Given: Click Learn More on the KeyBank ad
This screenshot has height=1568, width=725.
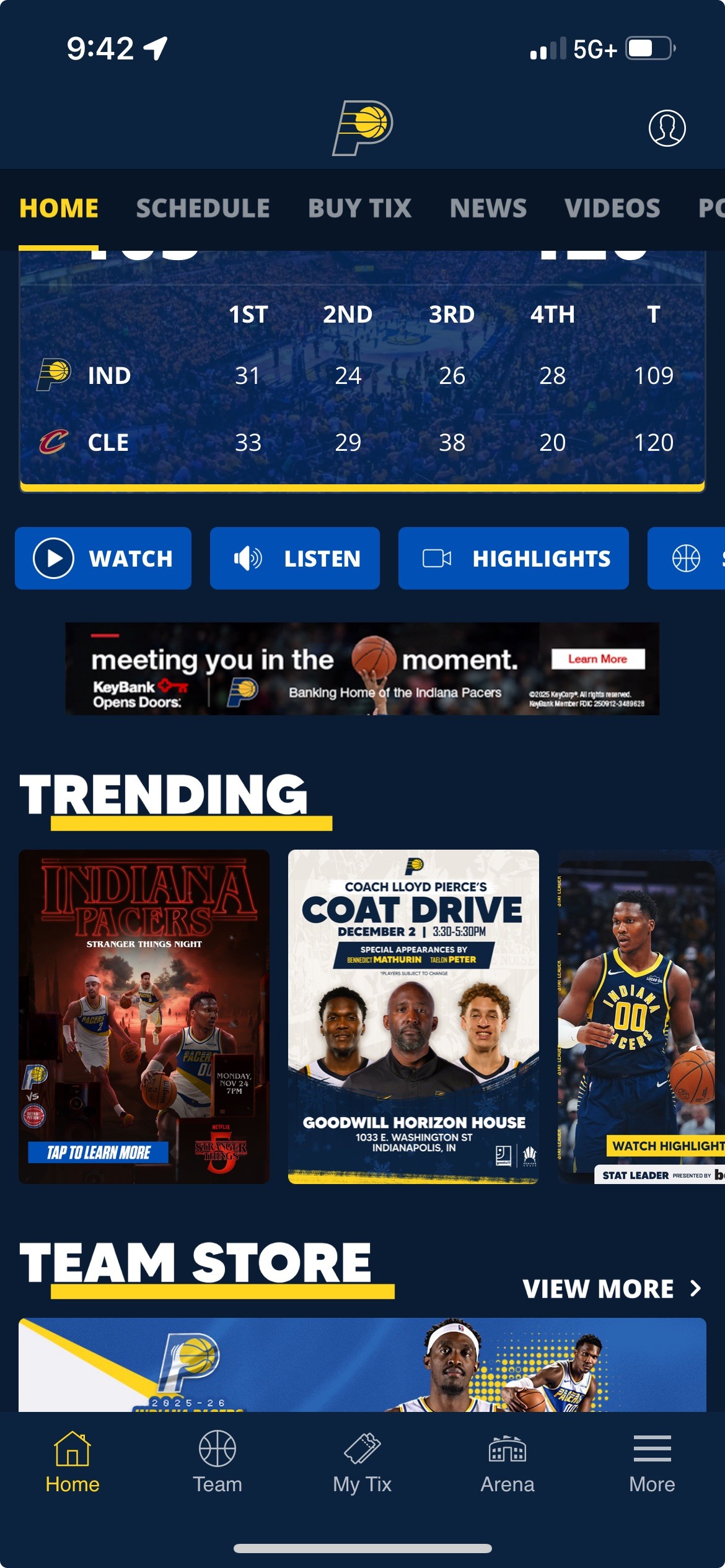Looking at the screenshot, I should pyautogui.click(x=597, y=659).
